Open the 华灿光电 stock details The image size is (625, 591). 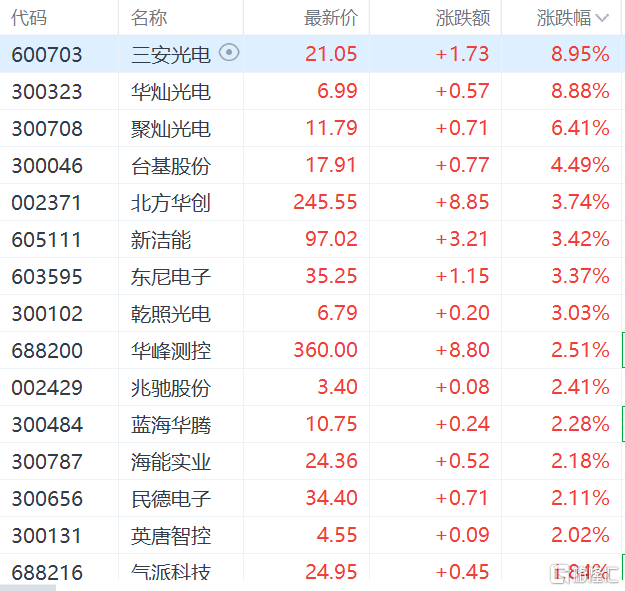pyautogui.click(x=171, y=92)
